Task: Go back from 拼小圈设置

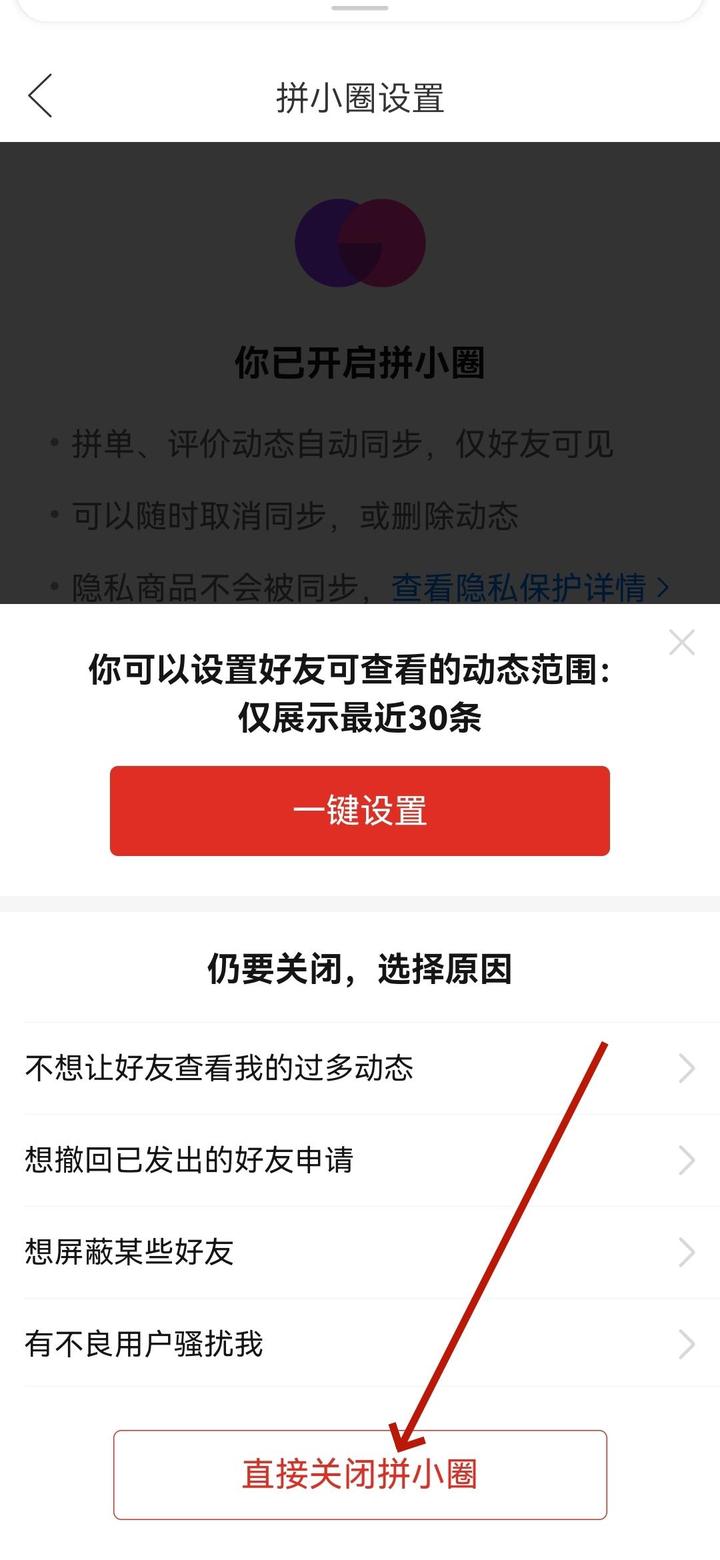Action: point(40,97)
